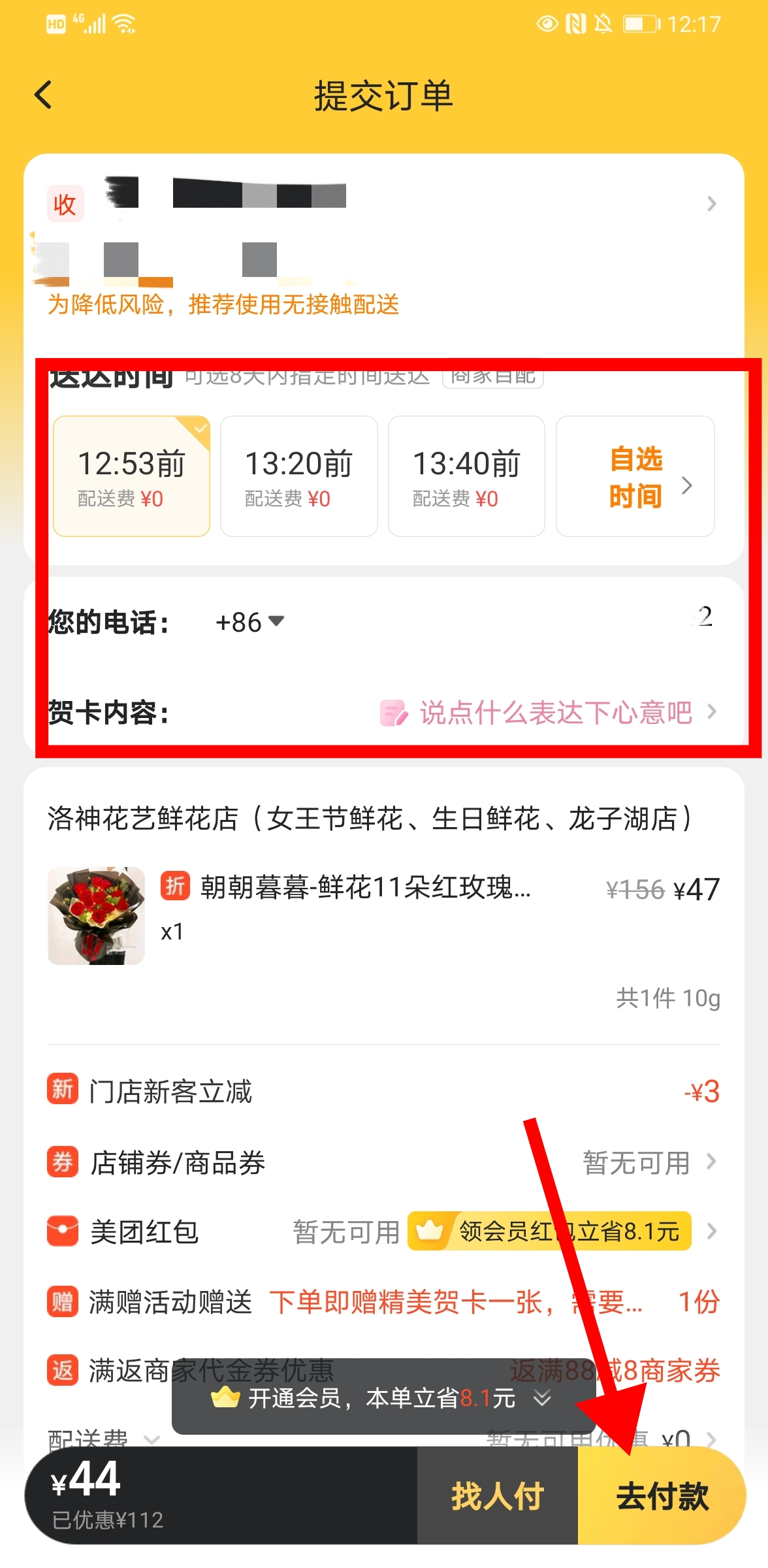Viewport: 768px width, 1568px height.
Task: Open the delivery address details
Action: click(711, 204)
